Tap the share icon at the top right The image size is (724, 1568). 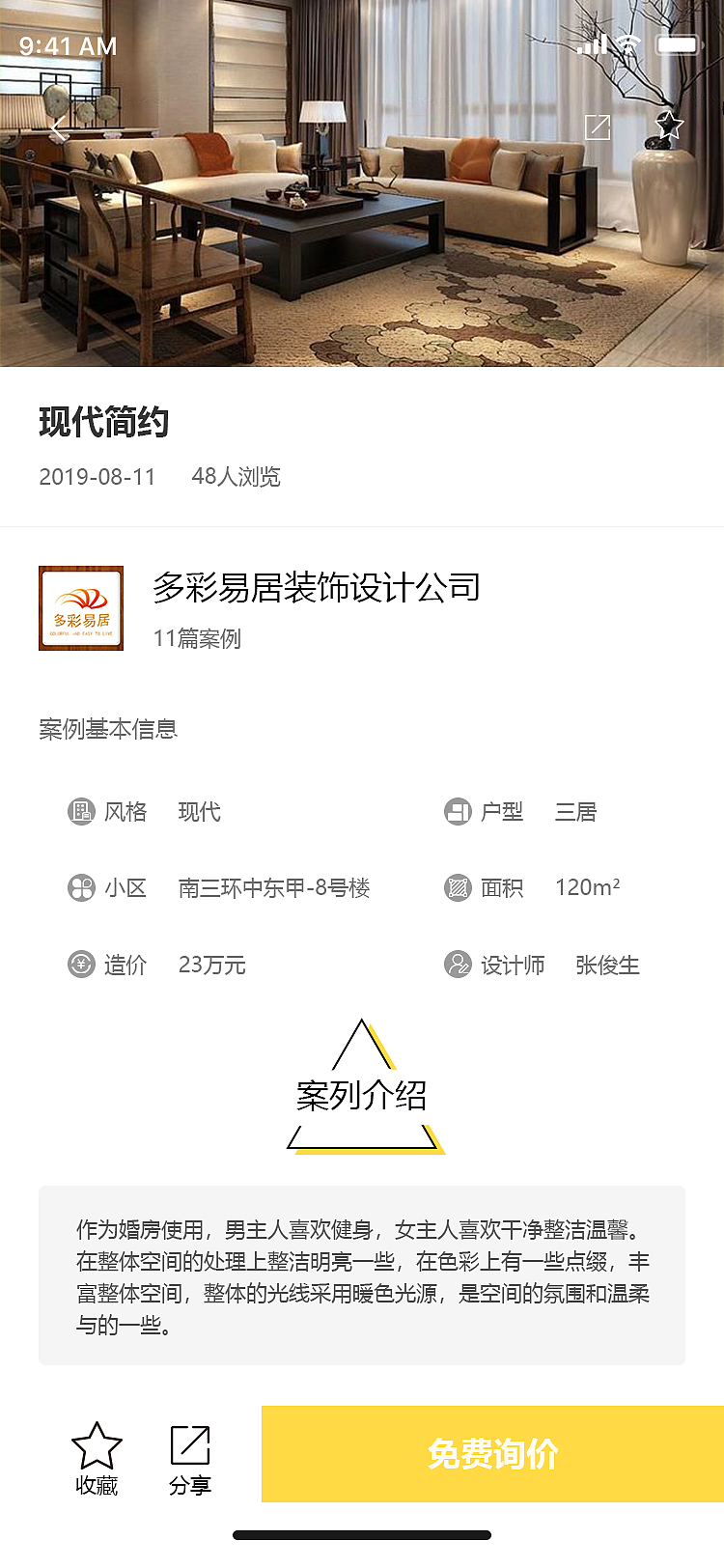point(598,126)
